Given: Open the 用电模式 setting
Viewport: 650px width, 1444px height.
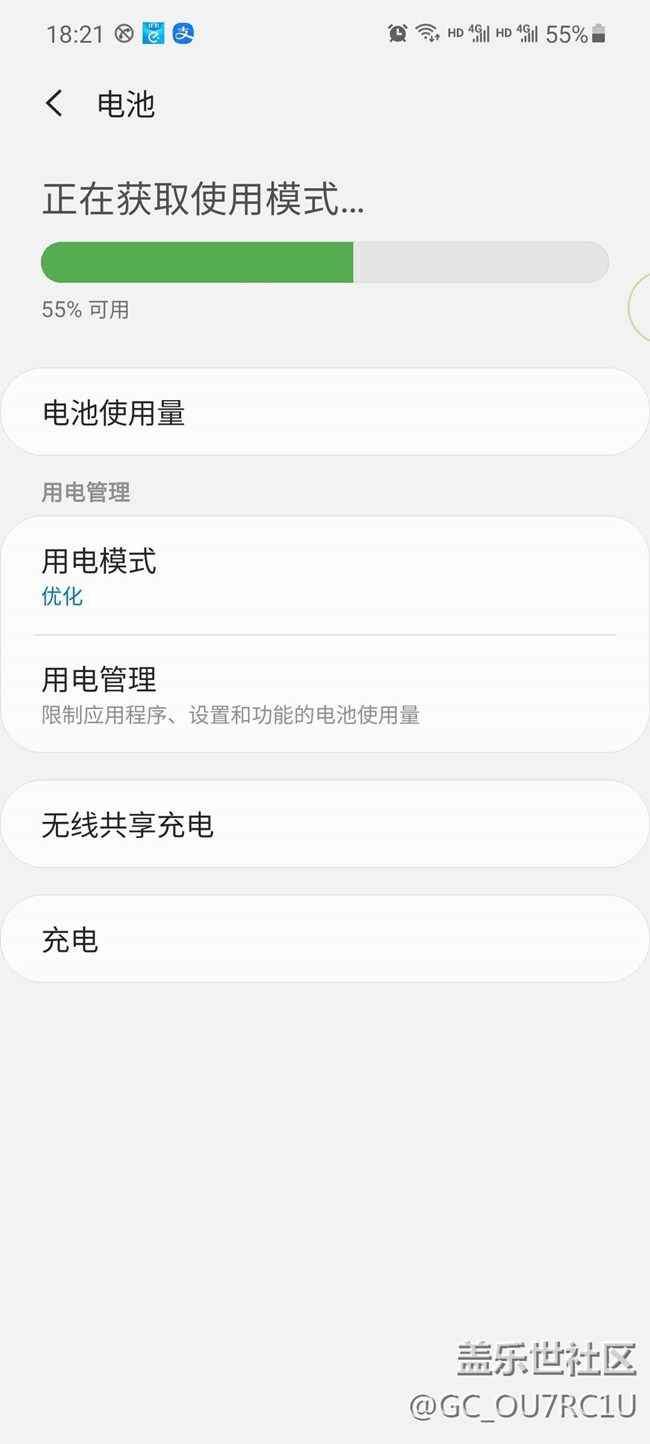Looking at the screenshot, I should [x=324, y=576].
